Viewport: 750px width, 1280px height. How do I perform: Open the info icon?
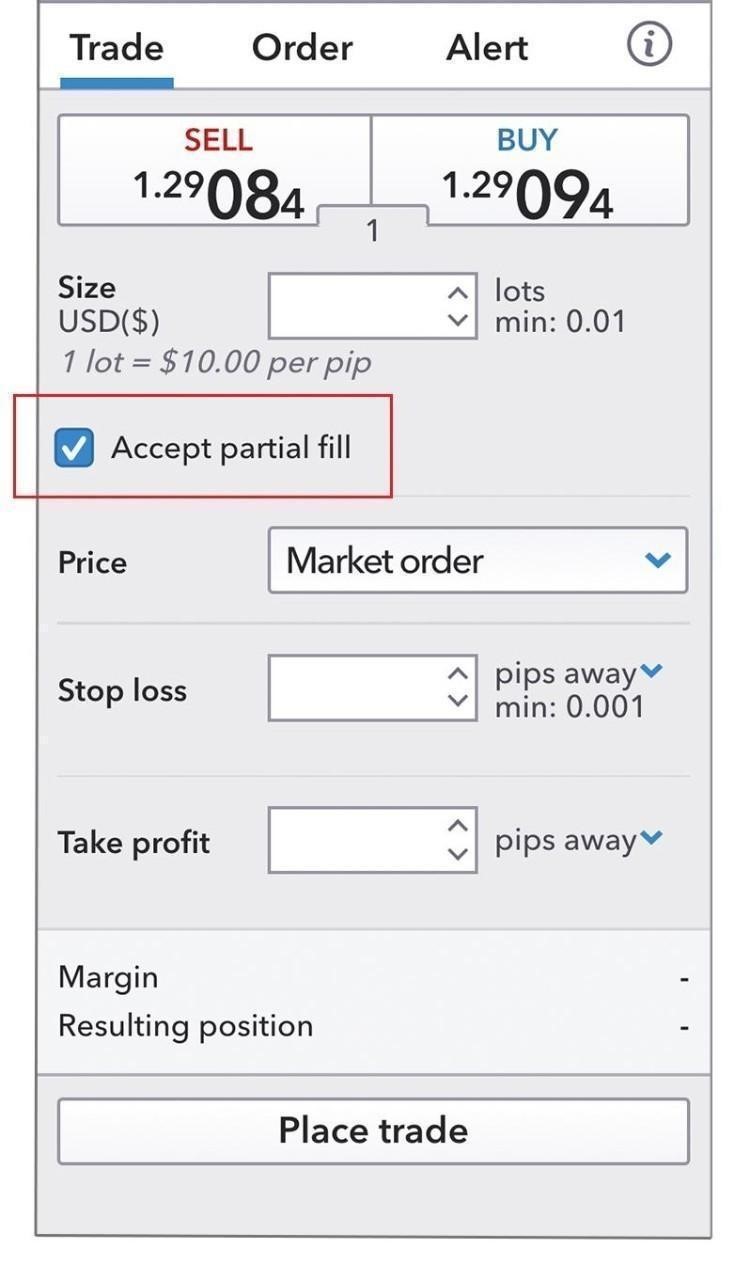tap(649, 44)
